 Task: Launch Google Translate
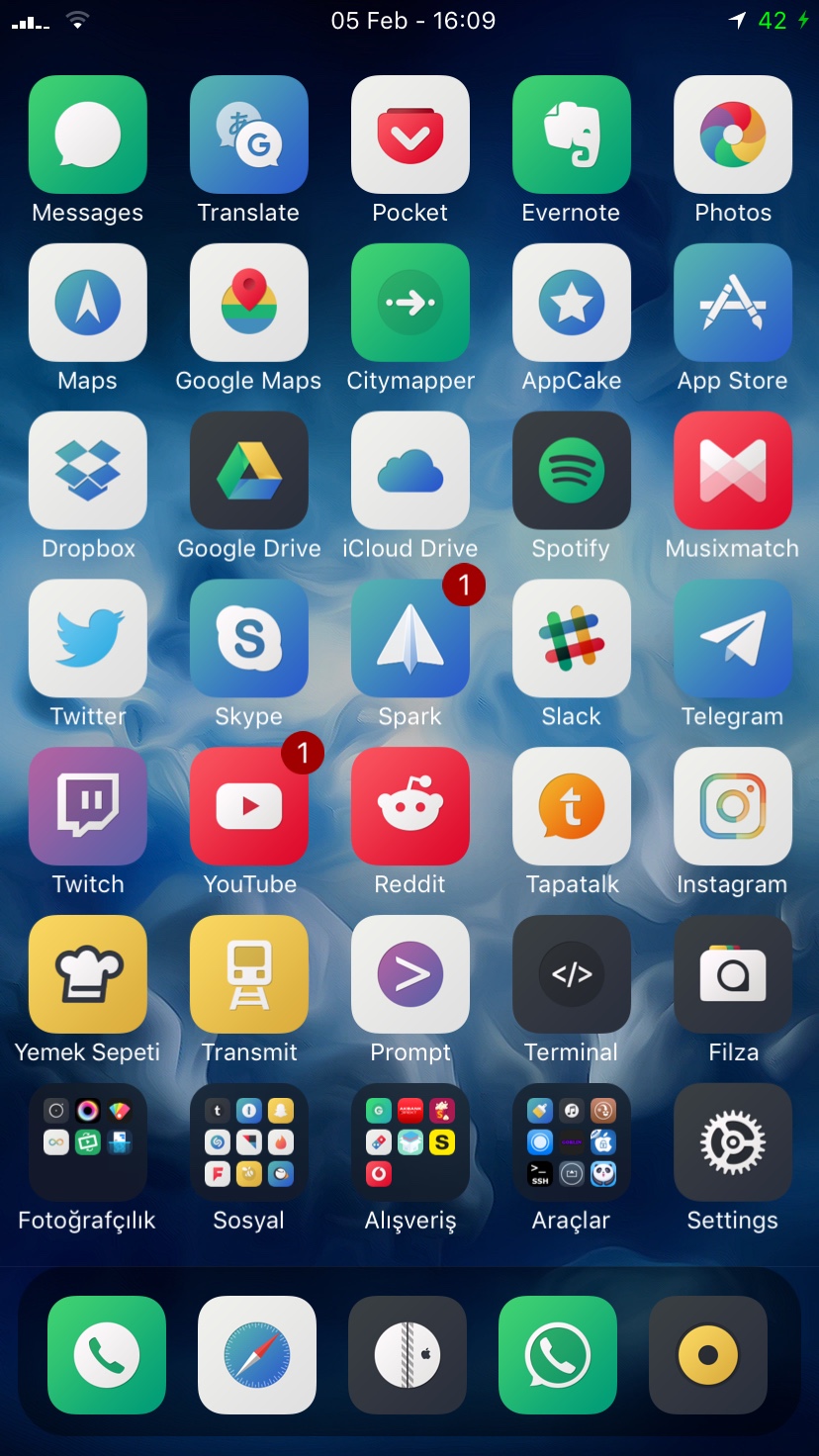coord(249,135)
